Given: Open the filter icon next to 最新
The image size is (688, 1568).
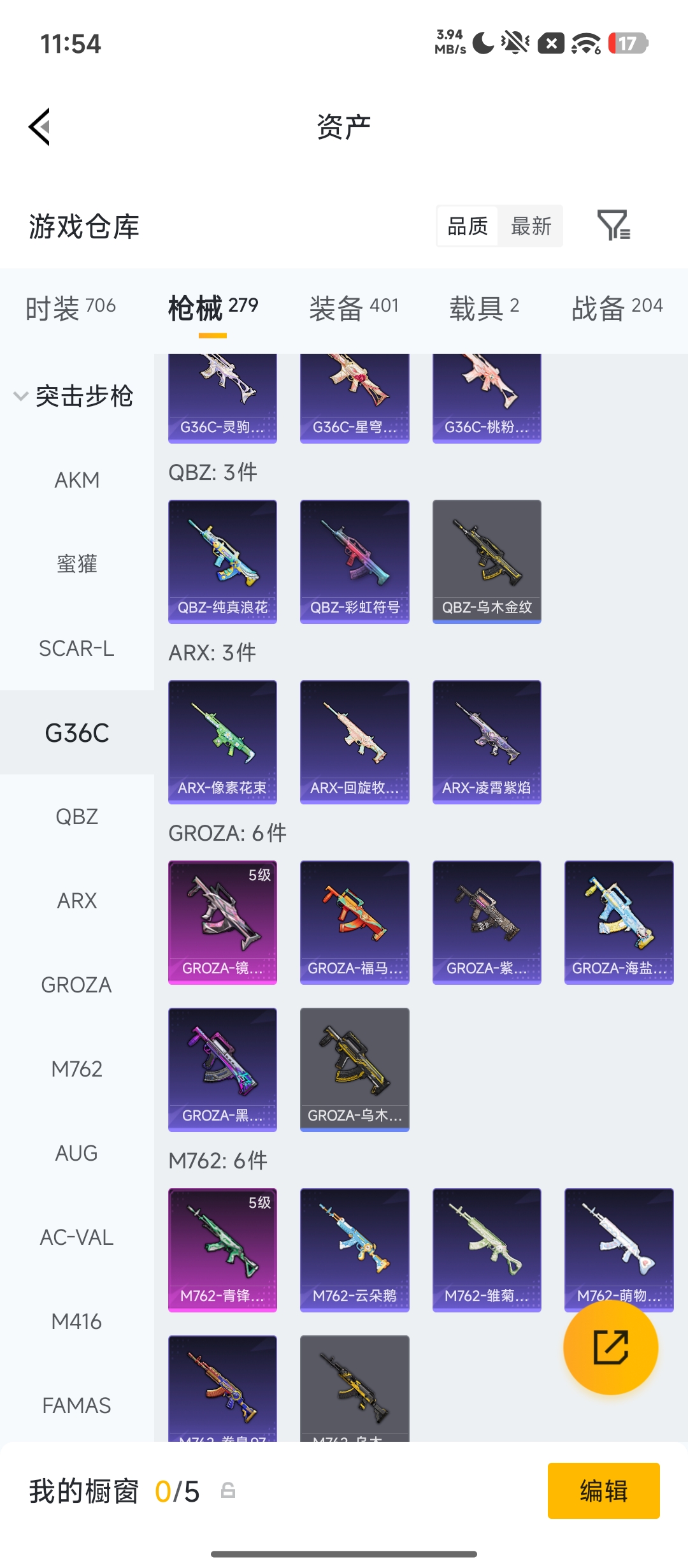Looking at the screenshot, I should tap(613, 226).
